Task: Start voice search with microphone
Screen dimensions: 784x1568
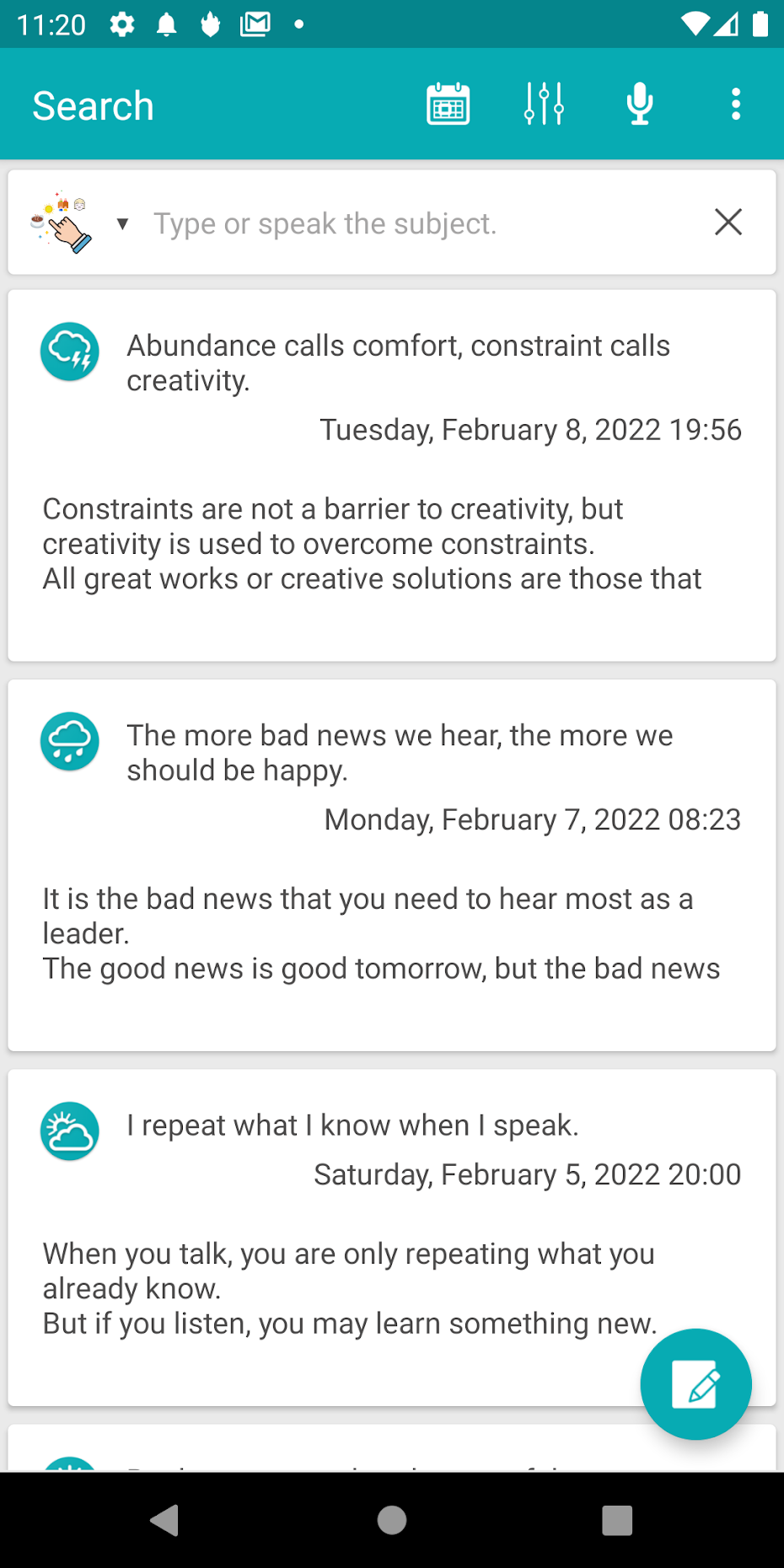Action: (x=640, y=105)
